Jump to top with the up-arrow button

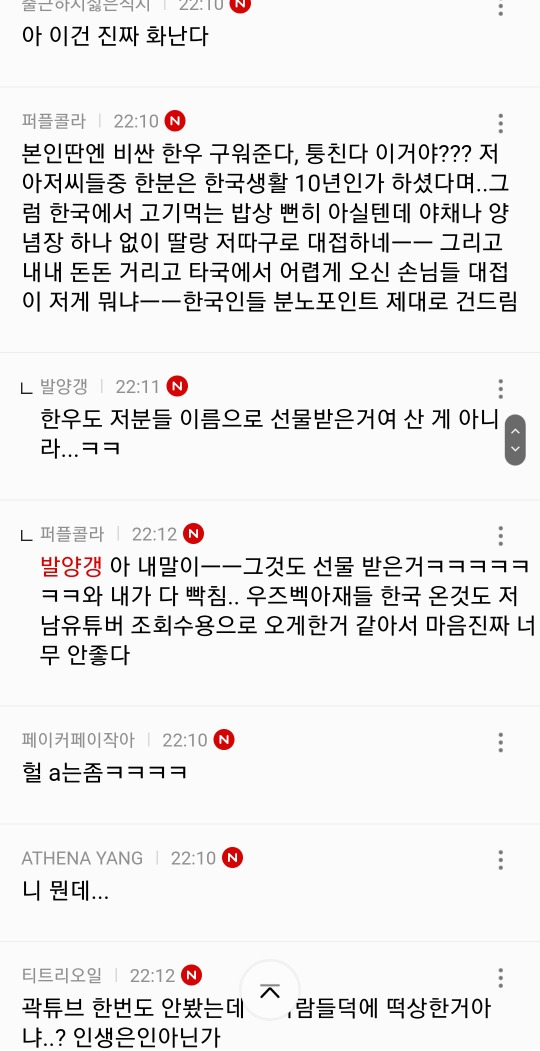(269, 991)
